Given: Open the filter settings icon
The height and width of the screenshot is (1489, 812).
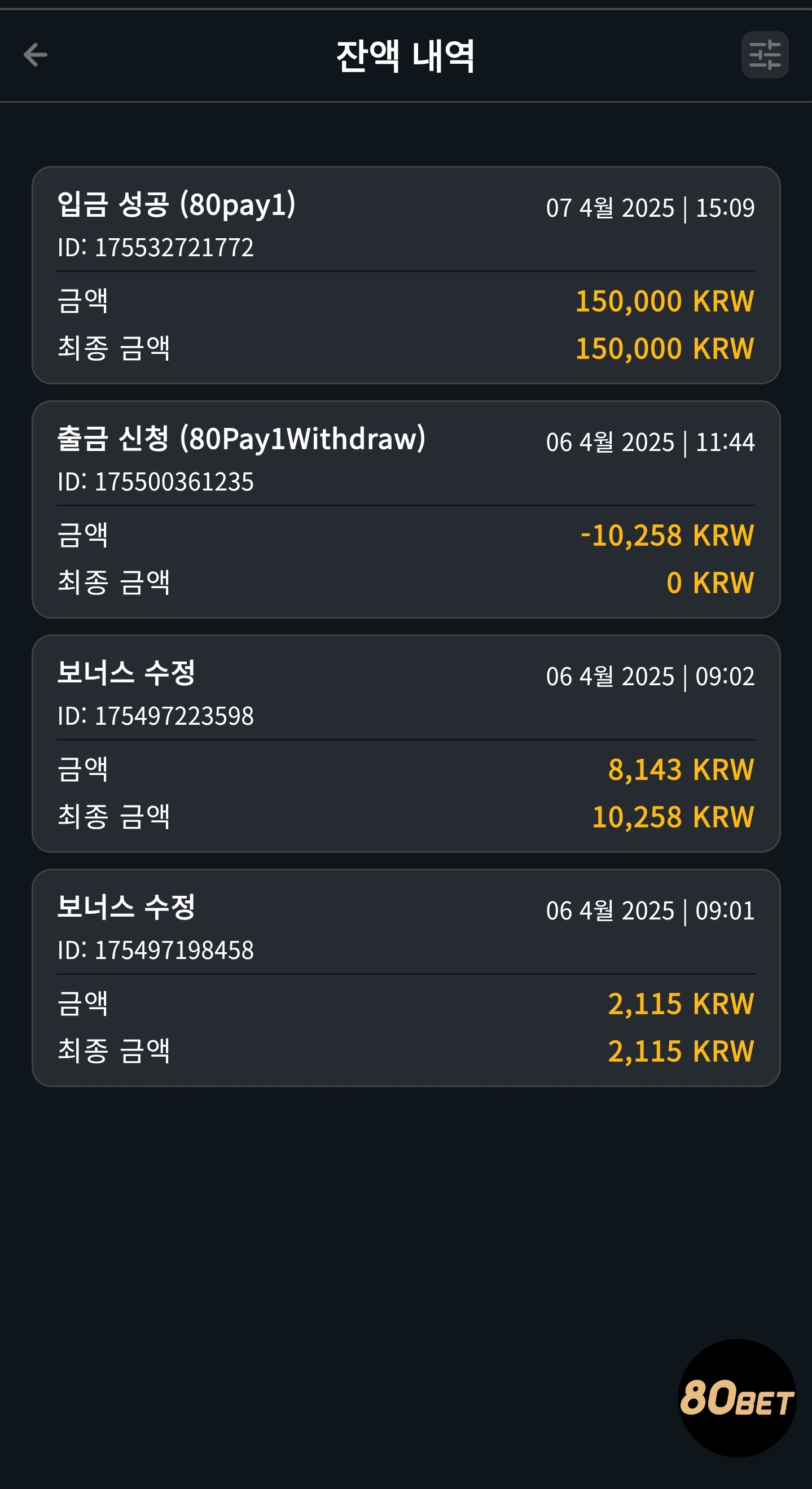Looking at the screenshot, I should (765, 55).
